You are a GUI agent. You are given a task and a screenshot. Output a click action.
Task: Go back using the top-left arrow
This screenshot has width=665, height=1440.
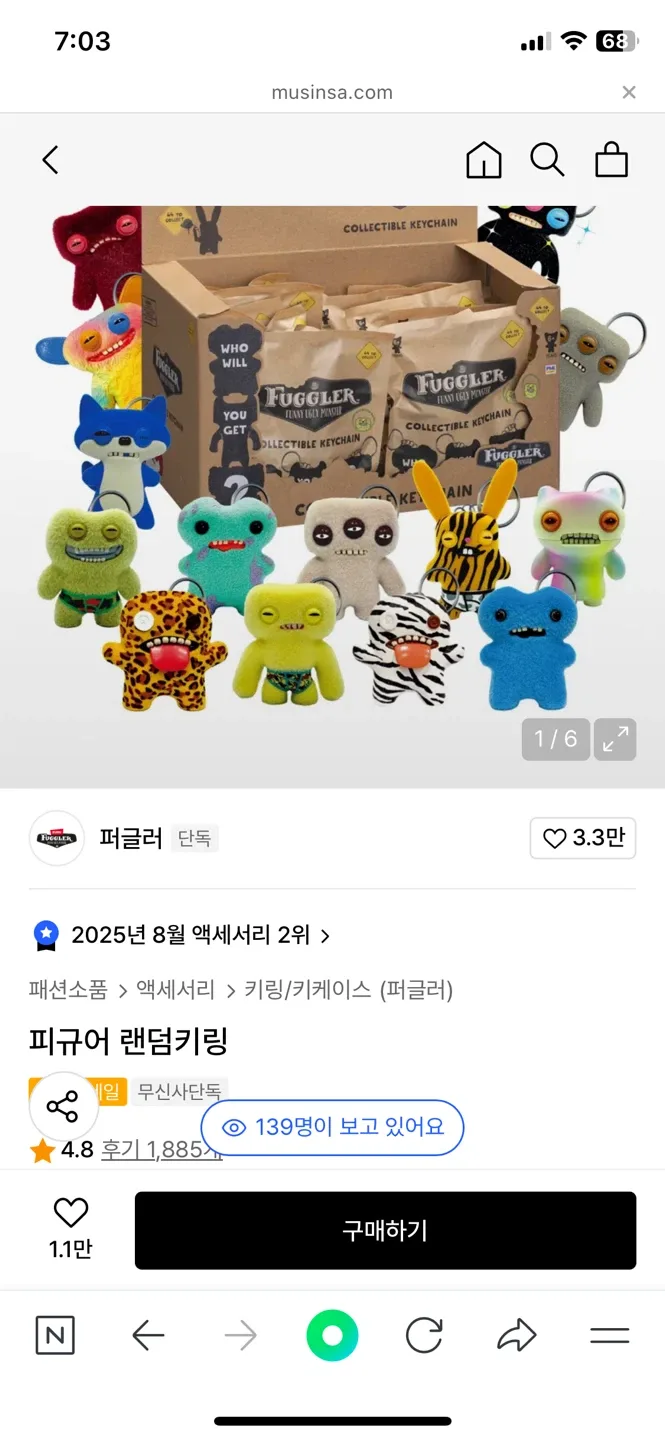click(51, 160)
